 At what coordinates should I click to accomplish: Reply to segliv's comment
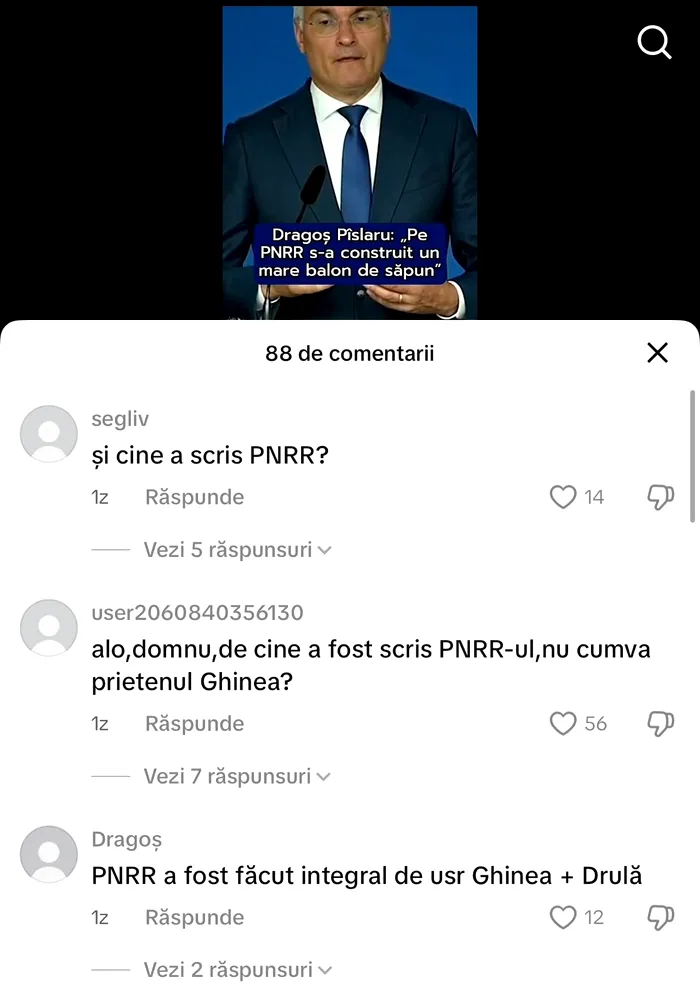coord(194,497)
